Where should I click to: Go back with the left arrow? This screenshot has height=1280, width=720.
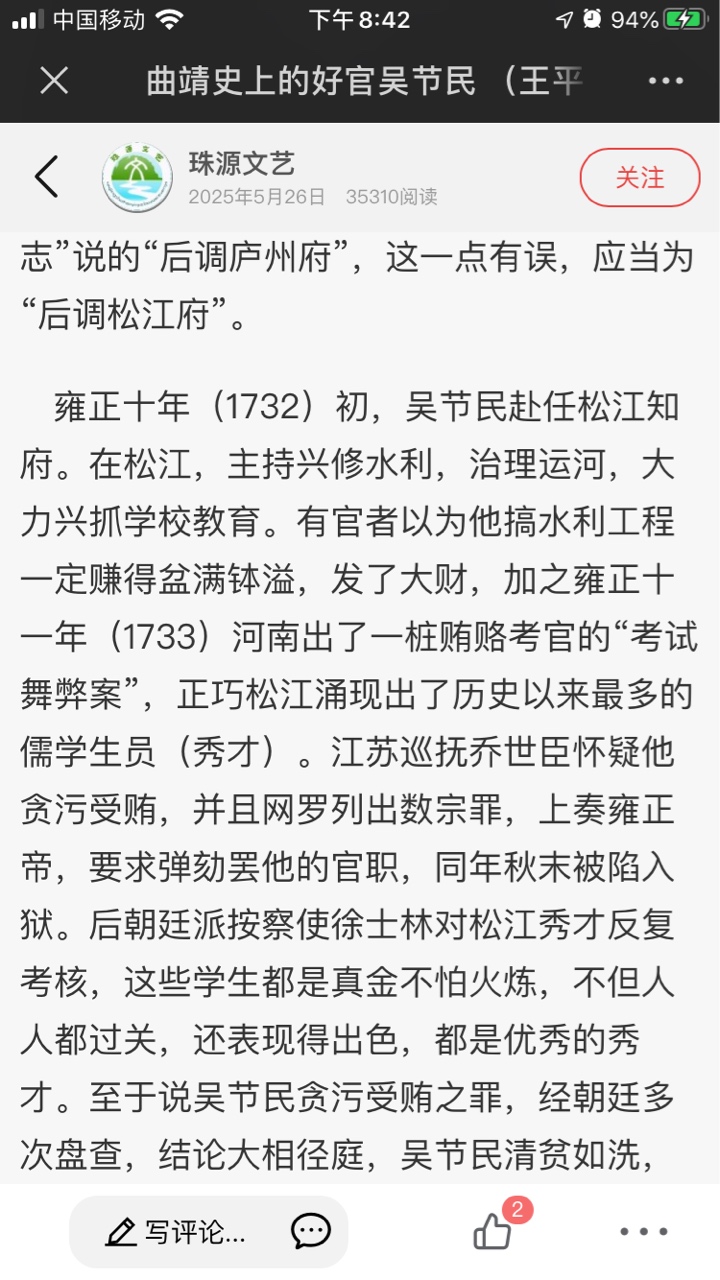[47, 177]
